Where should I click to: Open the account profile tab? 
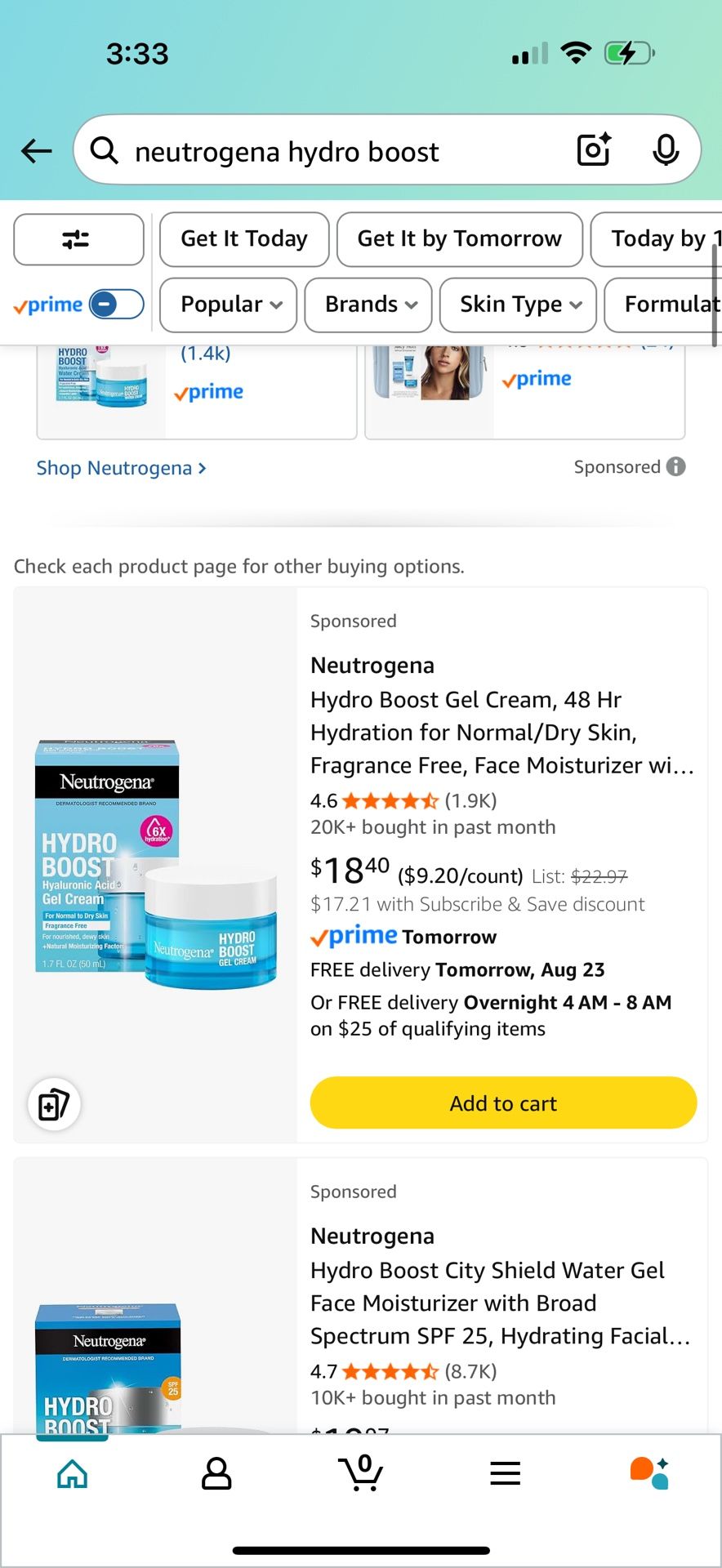coord(216,1473)
